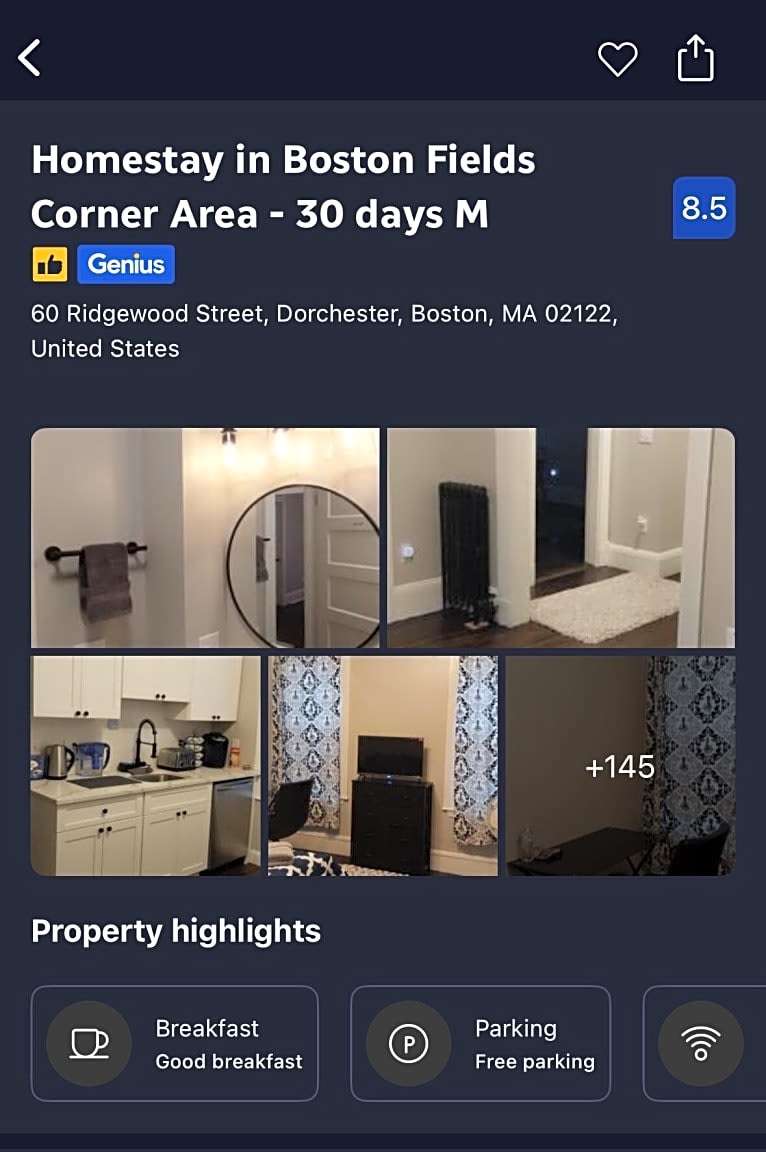Open the Free parking highlight card
Viewport: 766px width, 1152px height.
pos(480,1043)
